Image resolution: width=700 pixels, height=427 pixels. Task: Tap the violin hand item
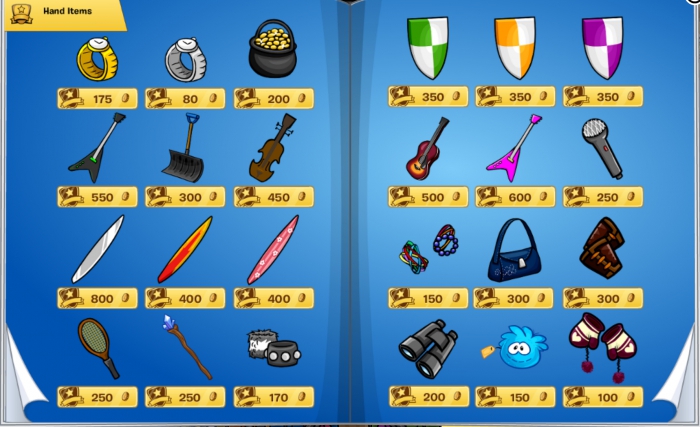[x=272, y=147]
